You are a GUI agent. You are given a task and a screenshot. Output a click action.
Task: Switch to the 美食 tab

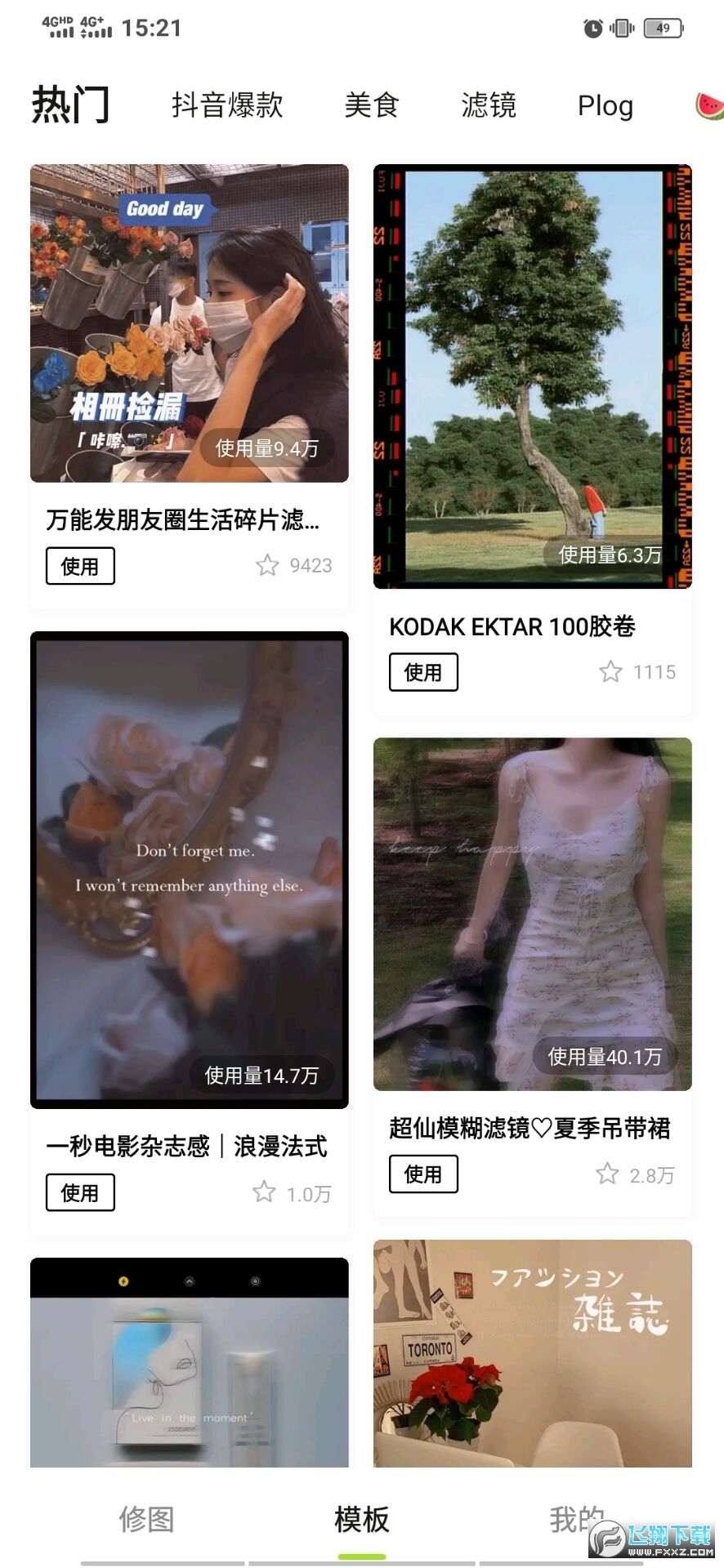[x=372, y=105]
